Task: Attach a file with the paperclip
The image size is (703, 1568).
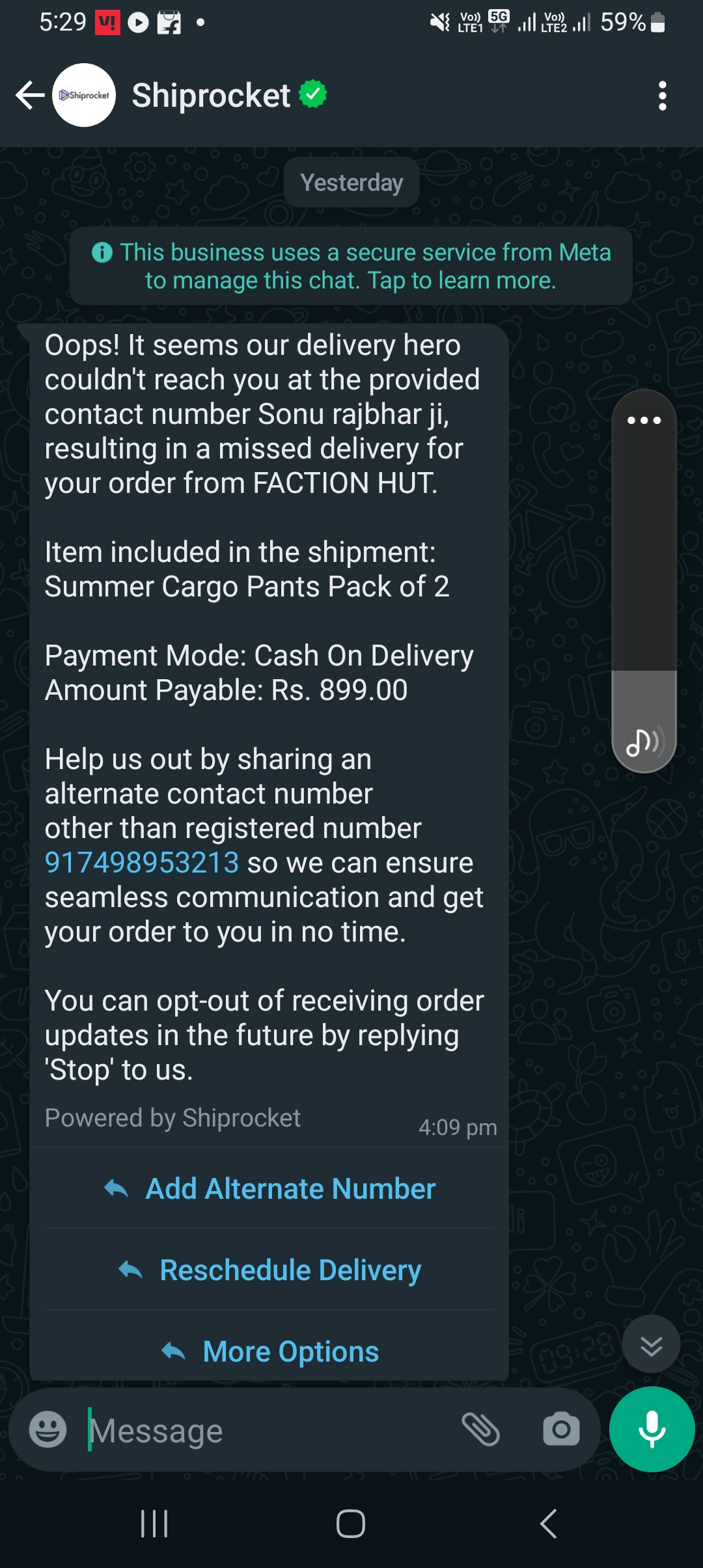Action: [x=480, y=1430]
